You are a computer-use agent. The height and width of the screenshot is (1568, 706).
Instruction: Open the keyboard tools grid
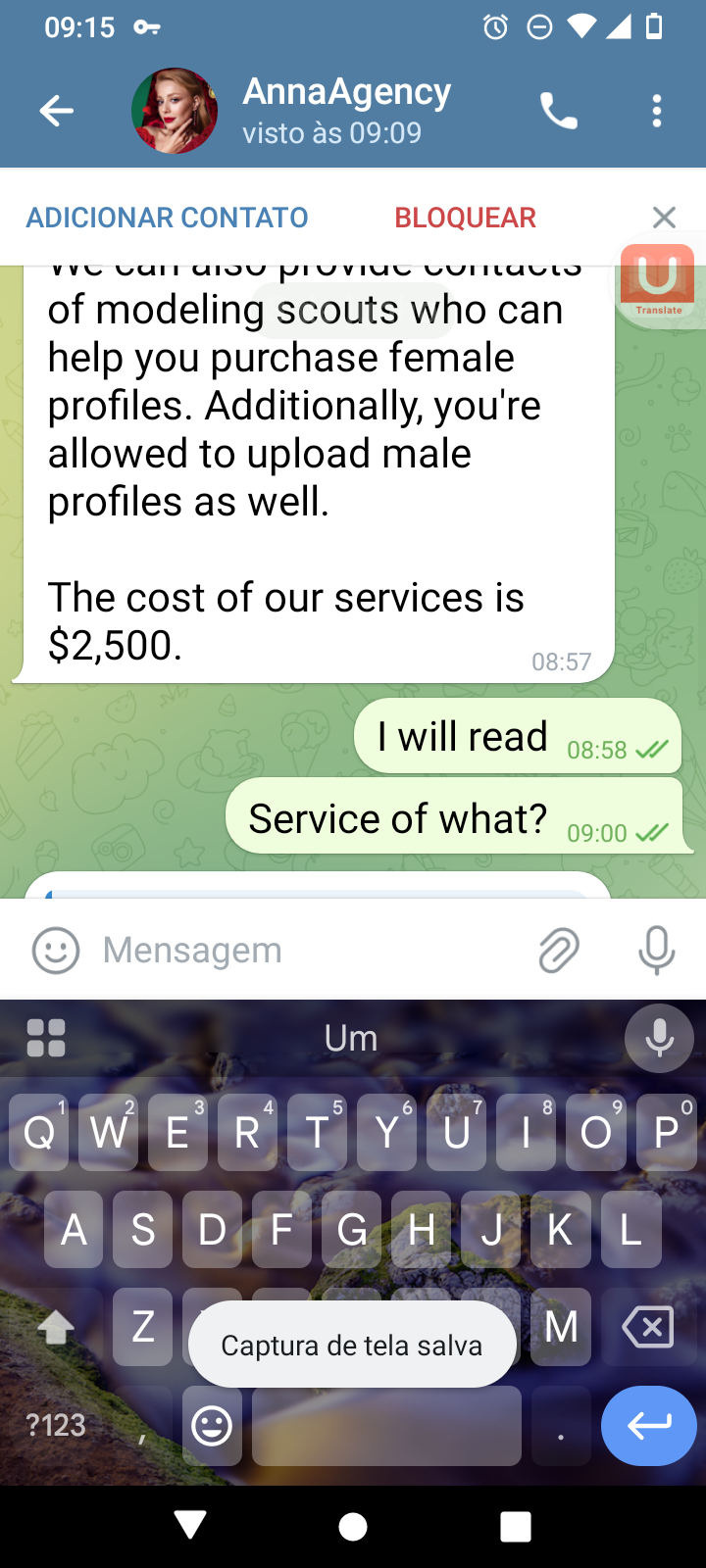46,1038
